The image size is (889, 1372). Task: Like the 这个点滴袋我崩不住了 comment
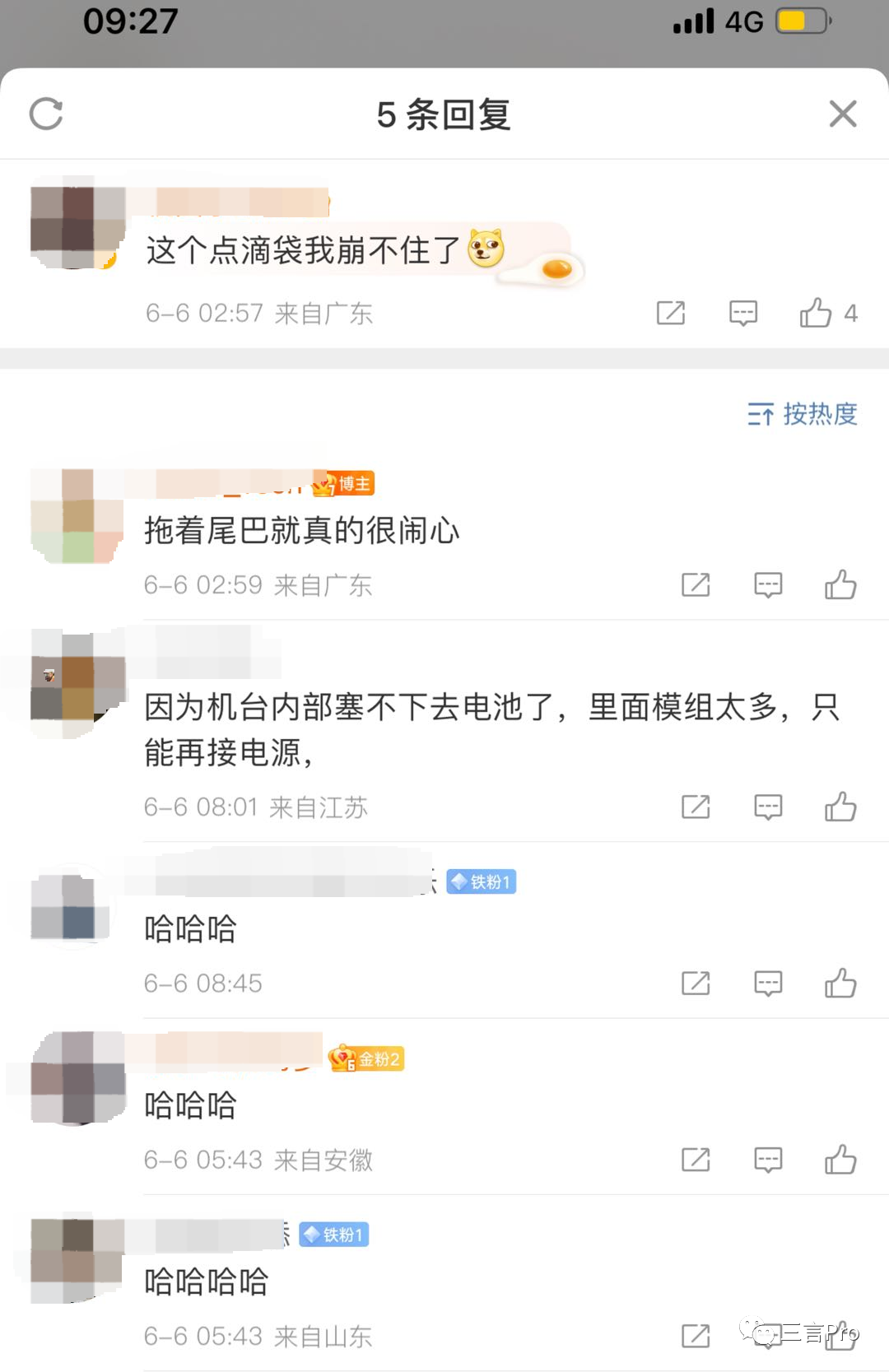click(x=816, y=313)
